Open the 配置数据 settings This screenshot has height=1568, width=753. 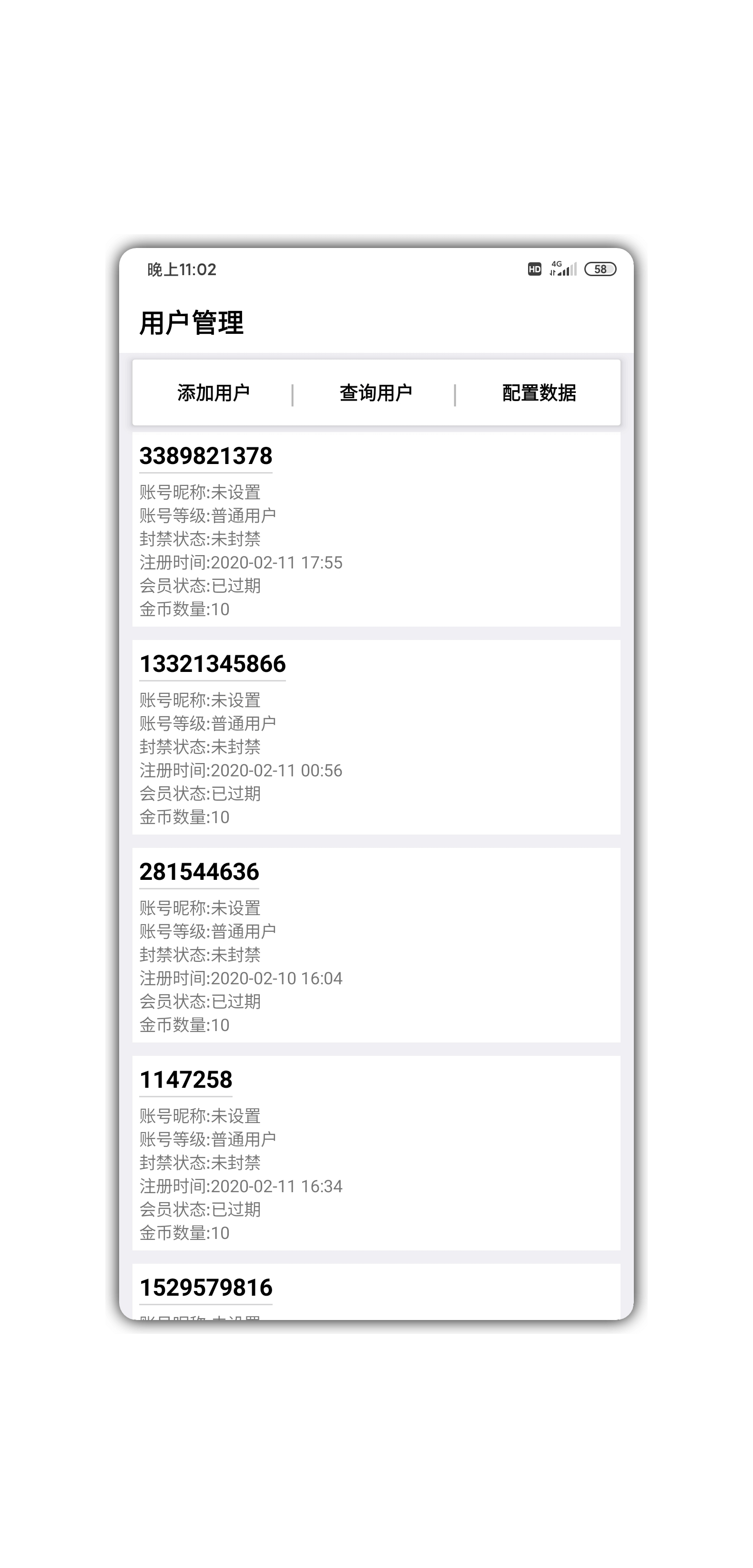[538, 393]
